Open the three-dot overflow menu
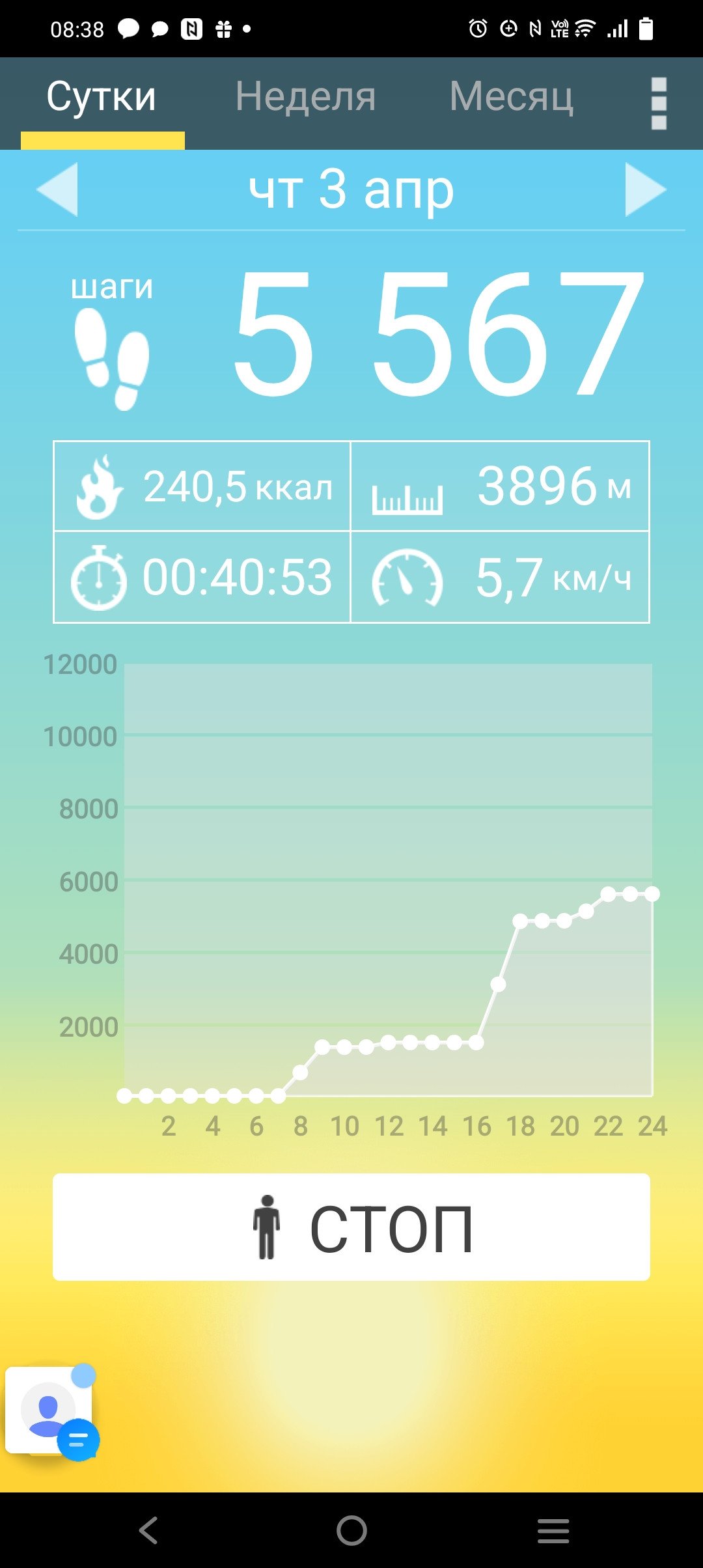 pyautogui.click(x=659, y=104)
